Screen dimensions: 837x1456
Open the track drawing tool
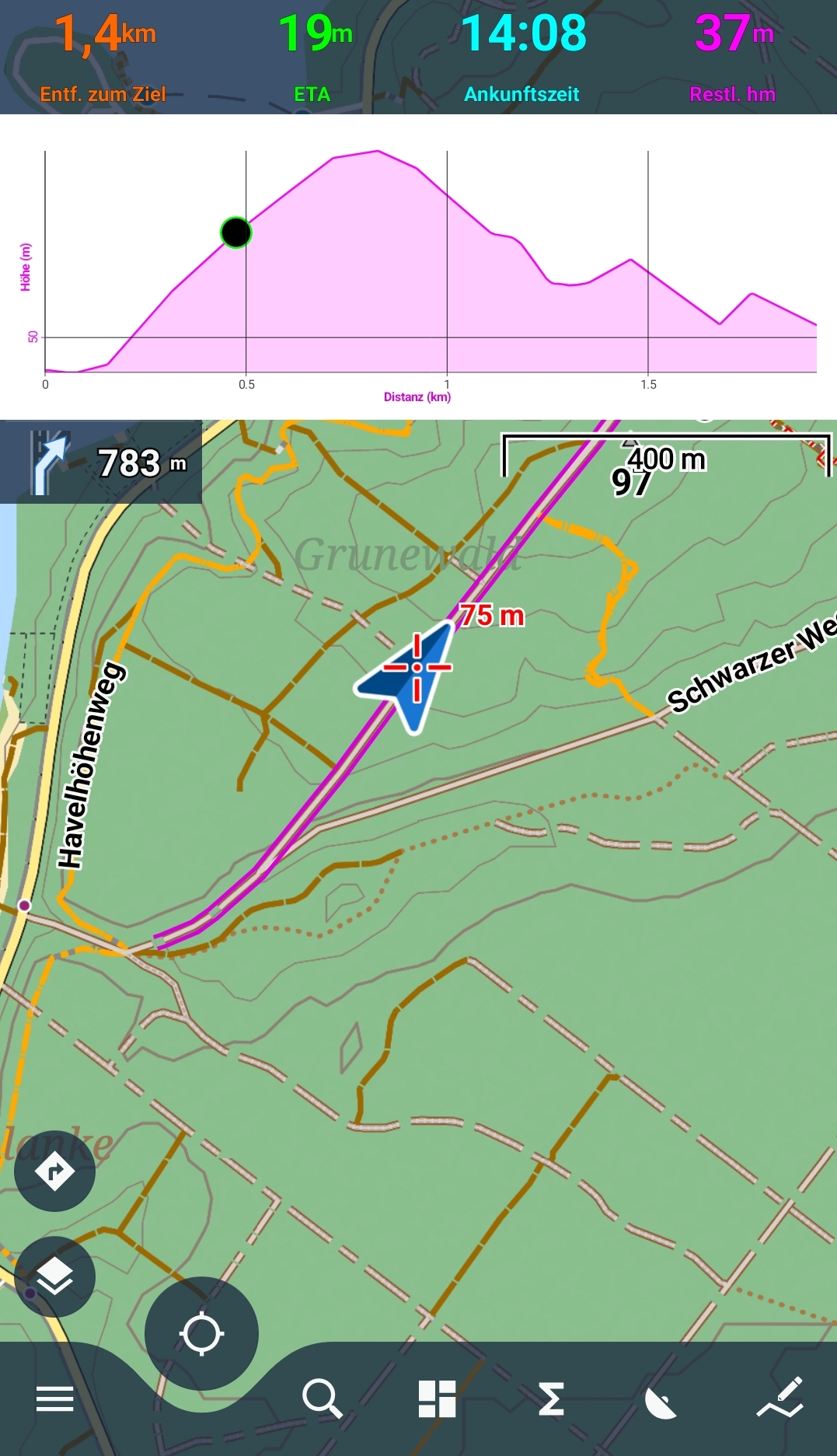780,1398
